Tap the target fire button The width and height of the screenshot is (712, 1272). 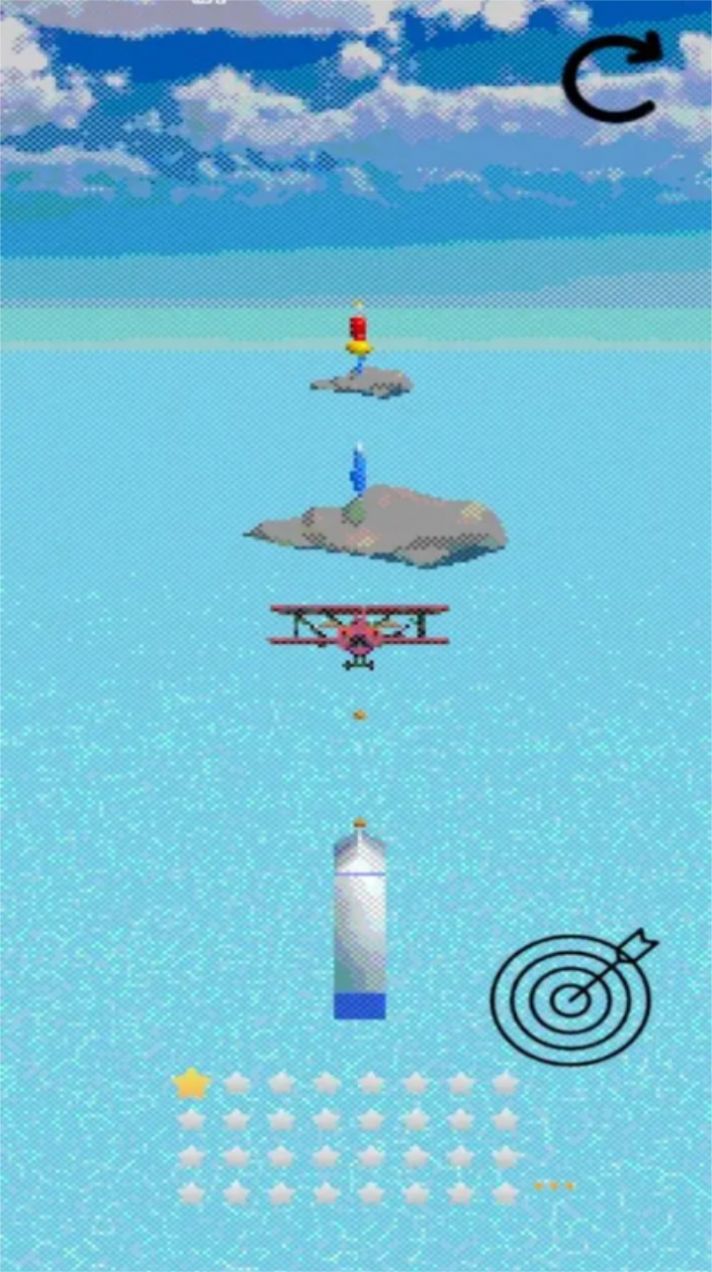(572, 997)
